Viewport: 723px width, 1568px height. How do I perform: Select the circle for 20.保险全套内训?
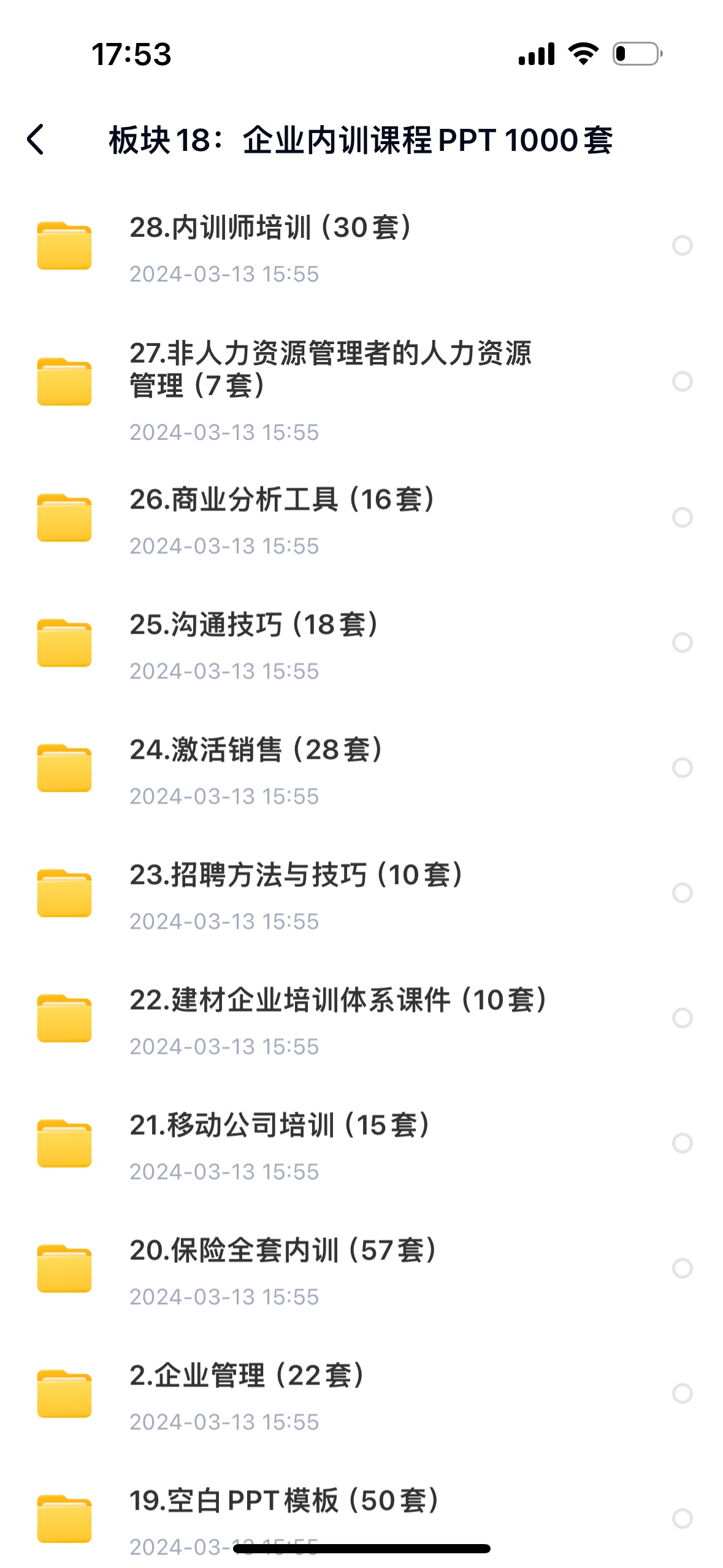click(x=682, y=1268)
